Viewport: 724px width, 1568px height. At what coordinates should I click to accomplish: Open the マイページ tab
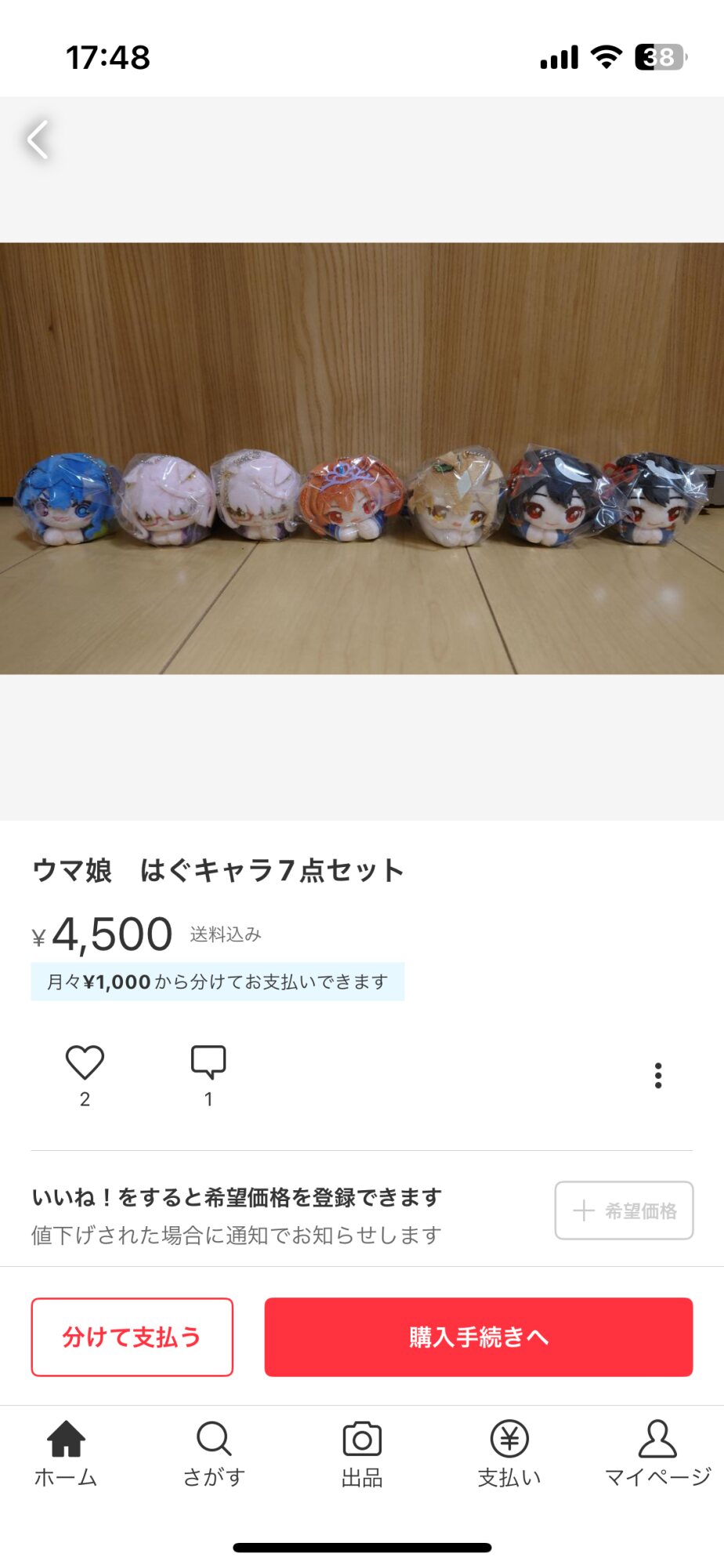pos(657,1454)
